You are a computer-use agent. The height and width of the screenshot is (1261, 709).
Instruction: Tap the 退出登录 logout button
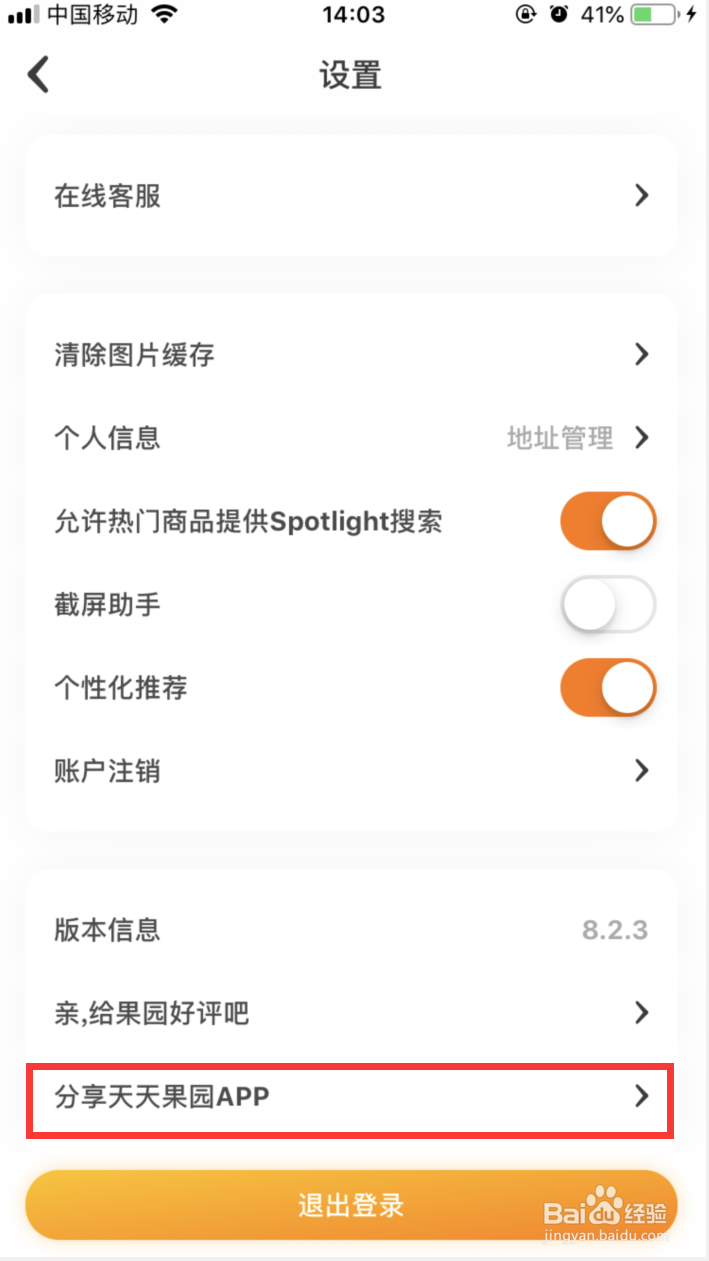[352, 1205]
